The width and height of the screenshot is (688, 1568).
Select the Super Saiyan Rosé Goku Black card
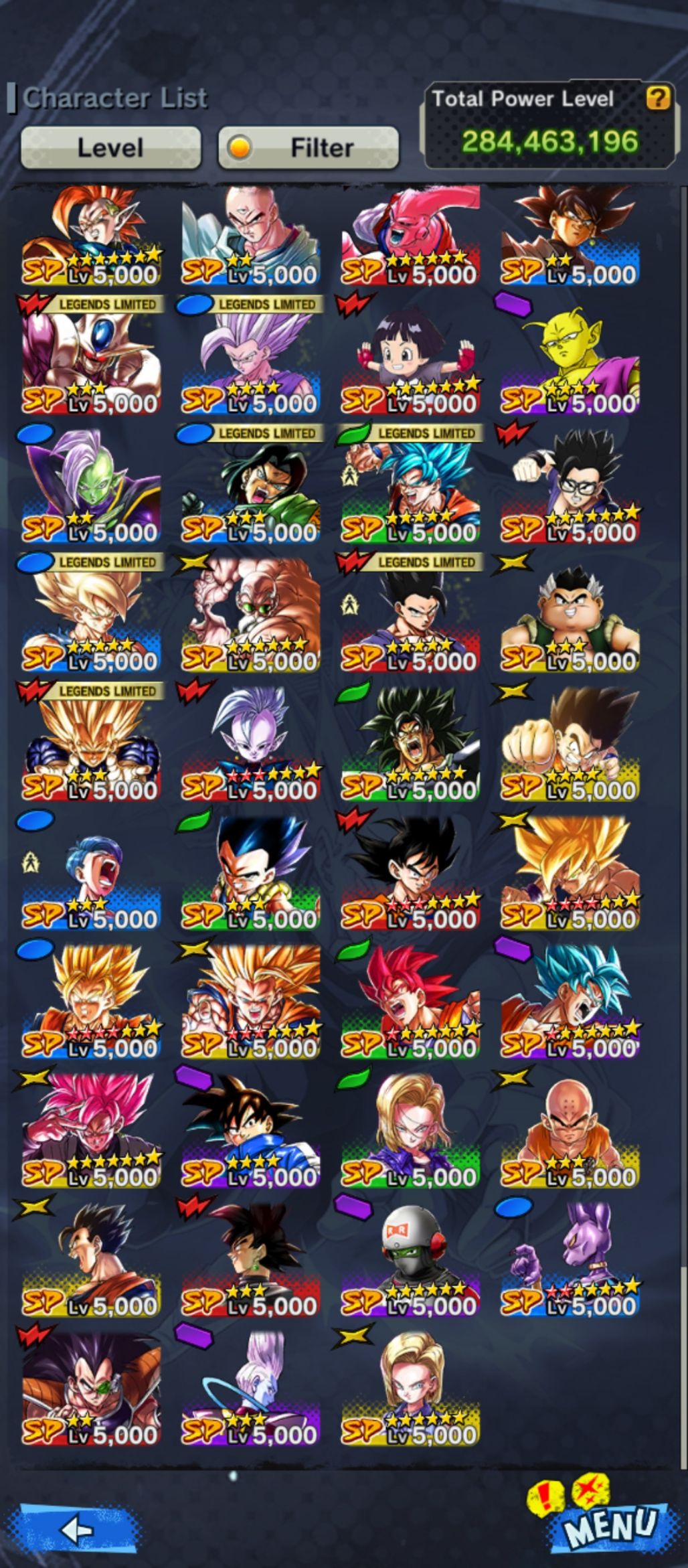click(92, 1131)
